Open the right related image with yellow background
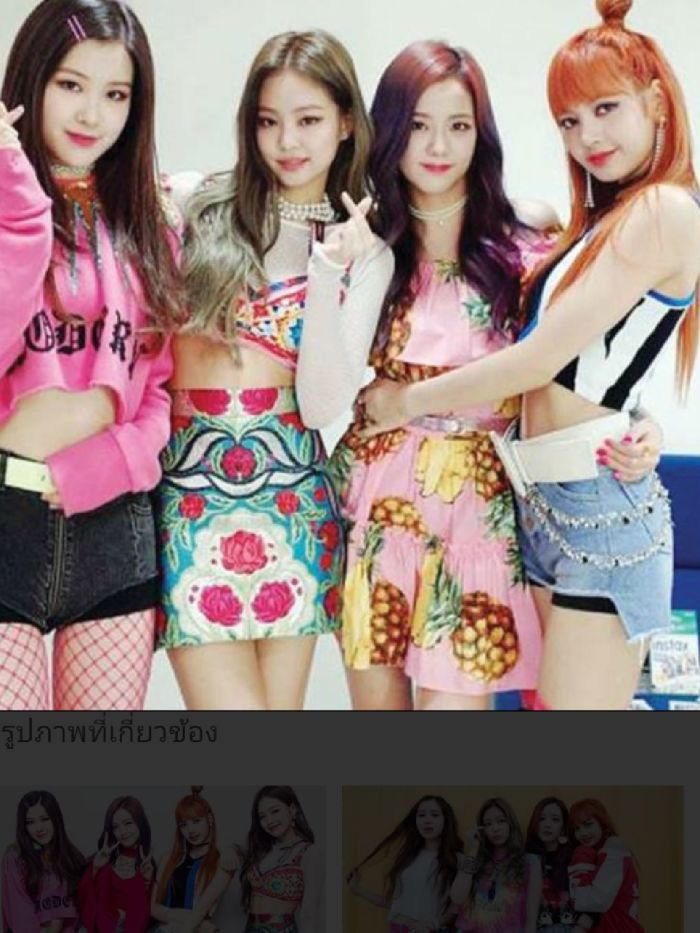Screen dimensions: 700x933 pos(512,858)
